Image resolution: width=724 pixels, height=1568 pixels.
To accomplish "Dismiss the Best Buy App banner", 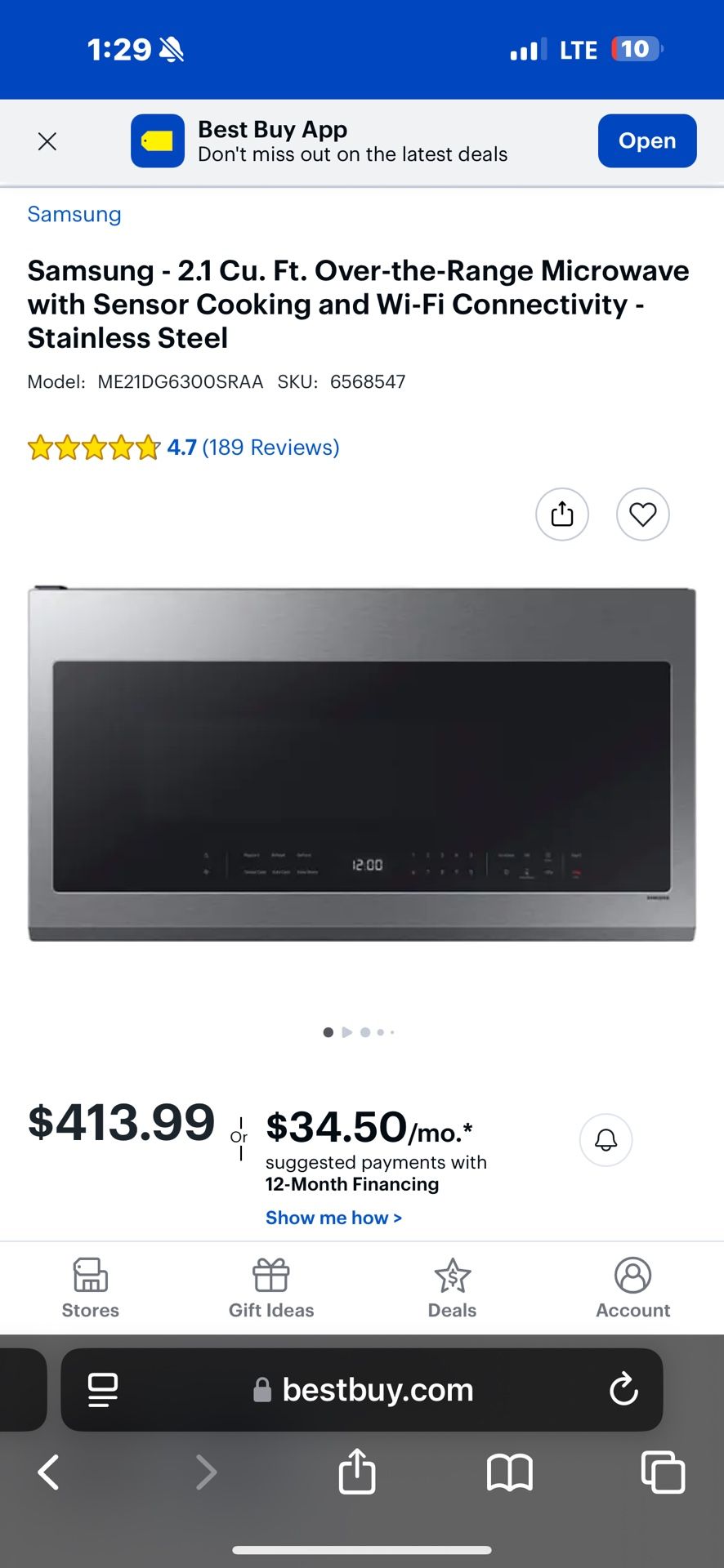I will 47,141.
